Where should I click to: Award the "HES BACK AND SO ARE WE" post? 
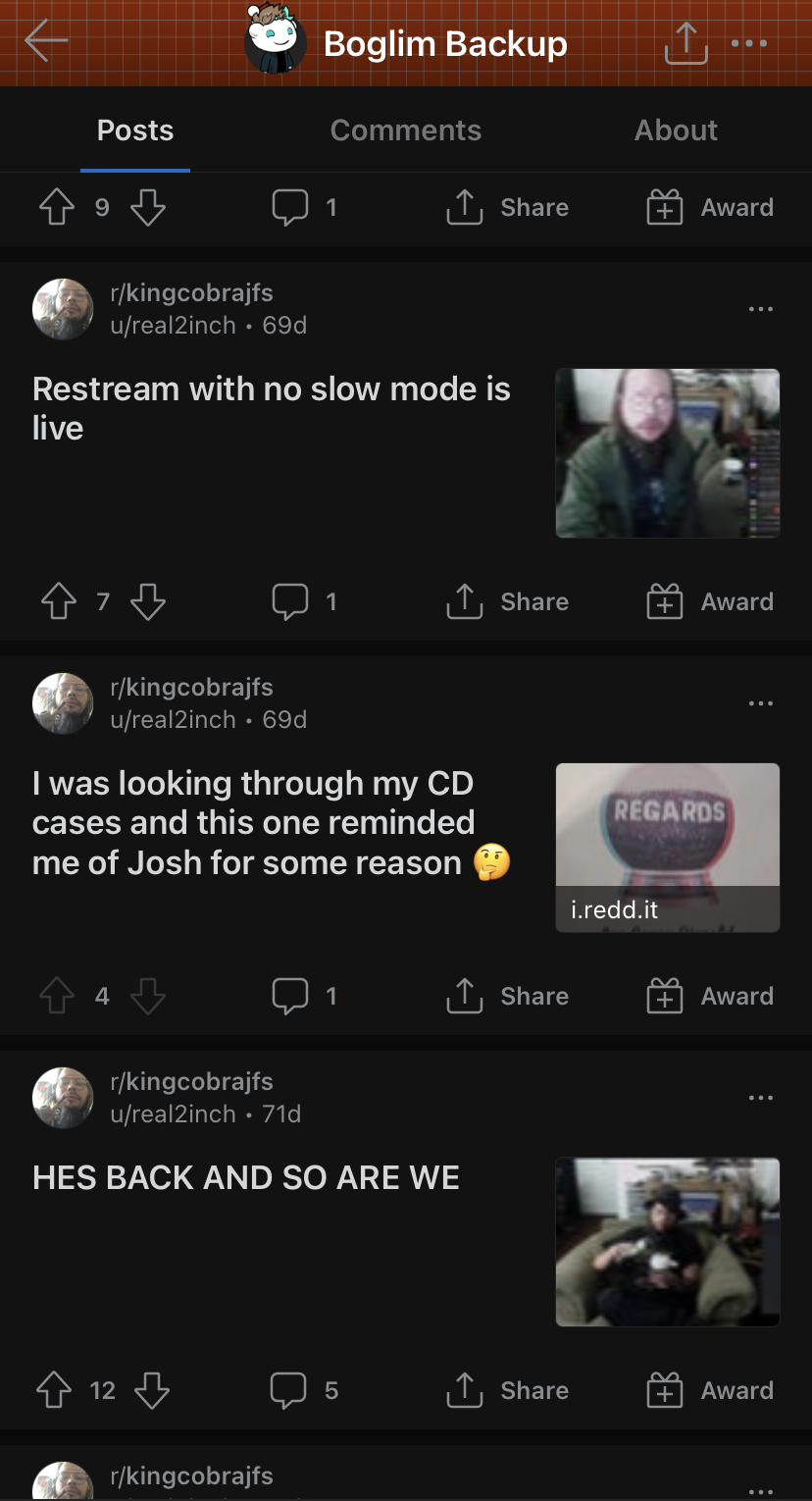(710, 1390)
